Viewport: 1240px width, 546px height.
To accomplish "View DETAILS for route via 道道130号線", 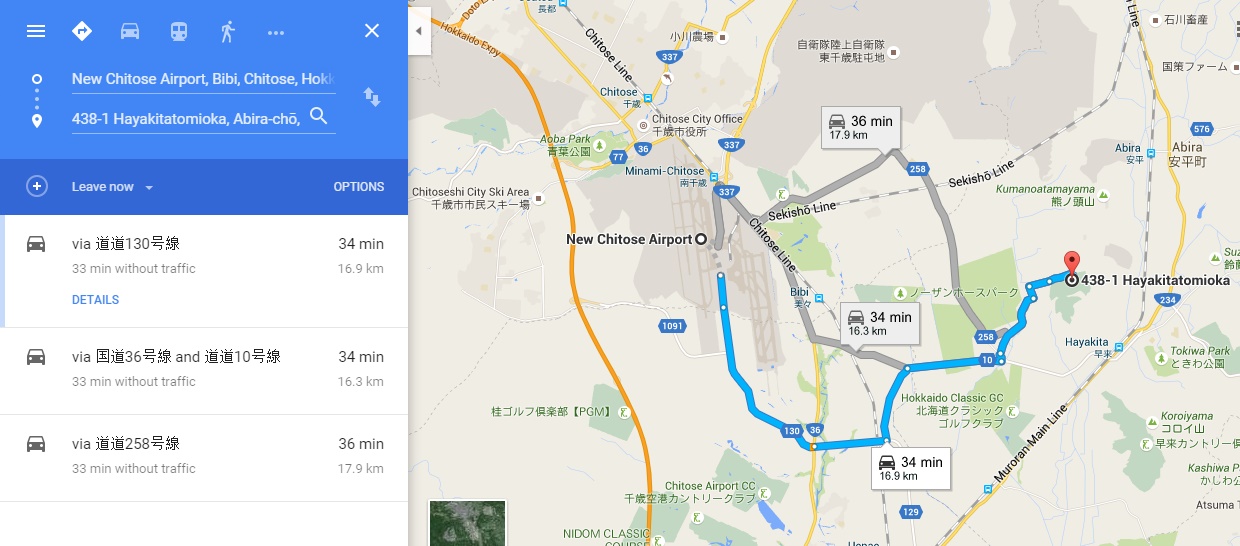I will [95, 300].
